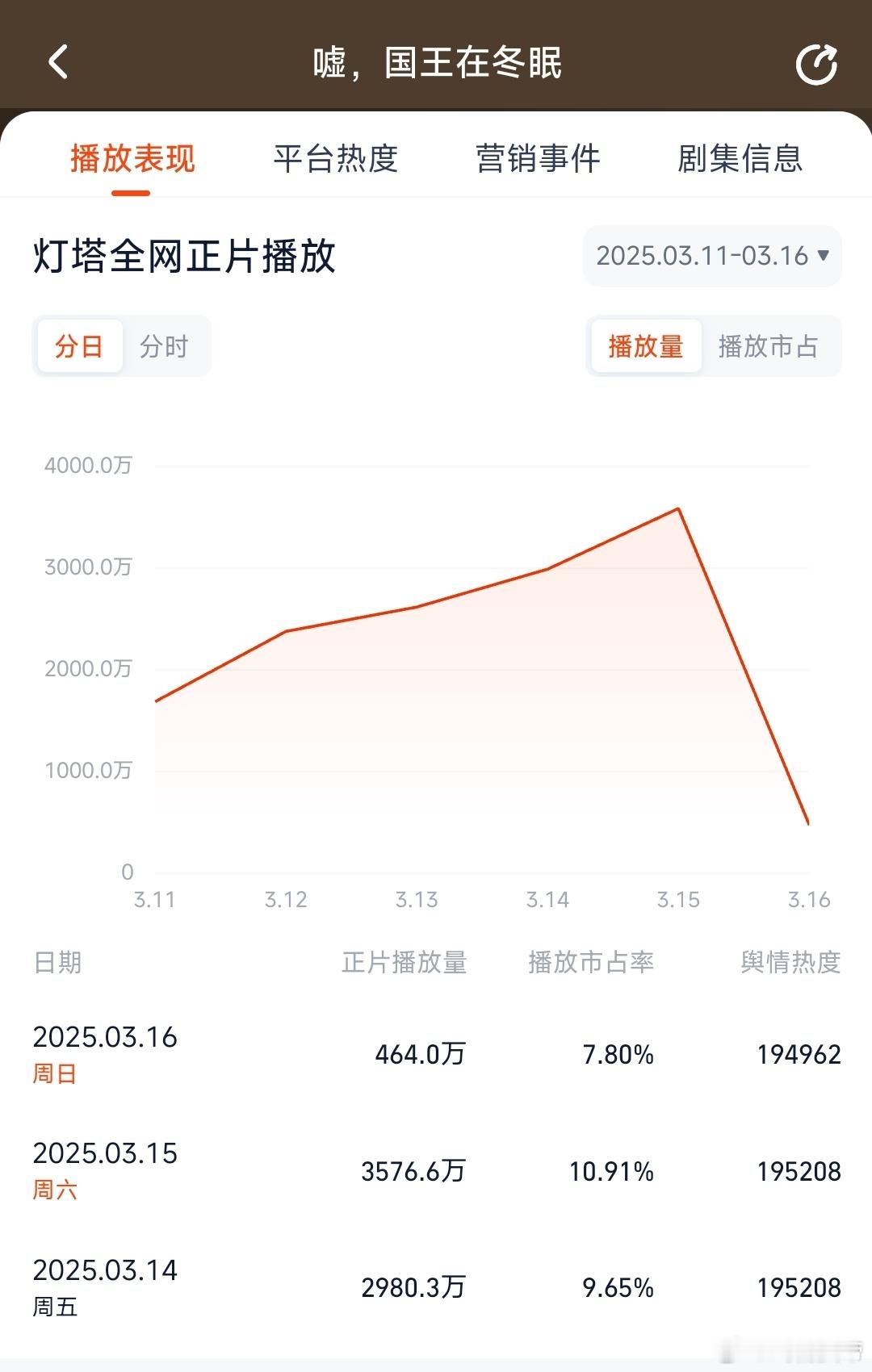The width and height of the screenshot is (872, 1372).
Task: Select the 分日 view toggle
Action: [x=79, y=345]
